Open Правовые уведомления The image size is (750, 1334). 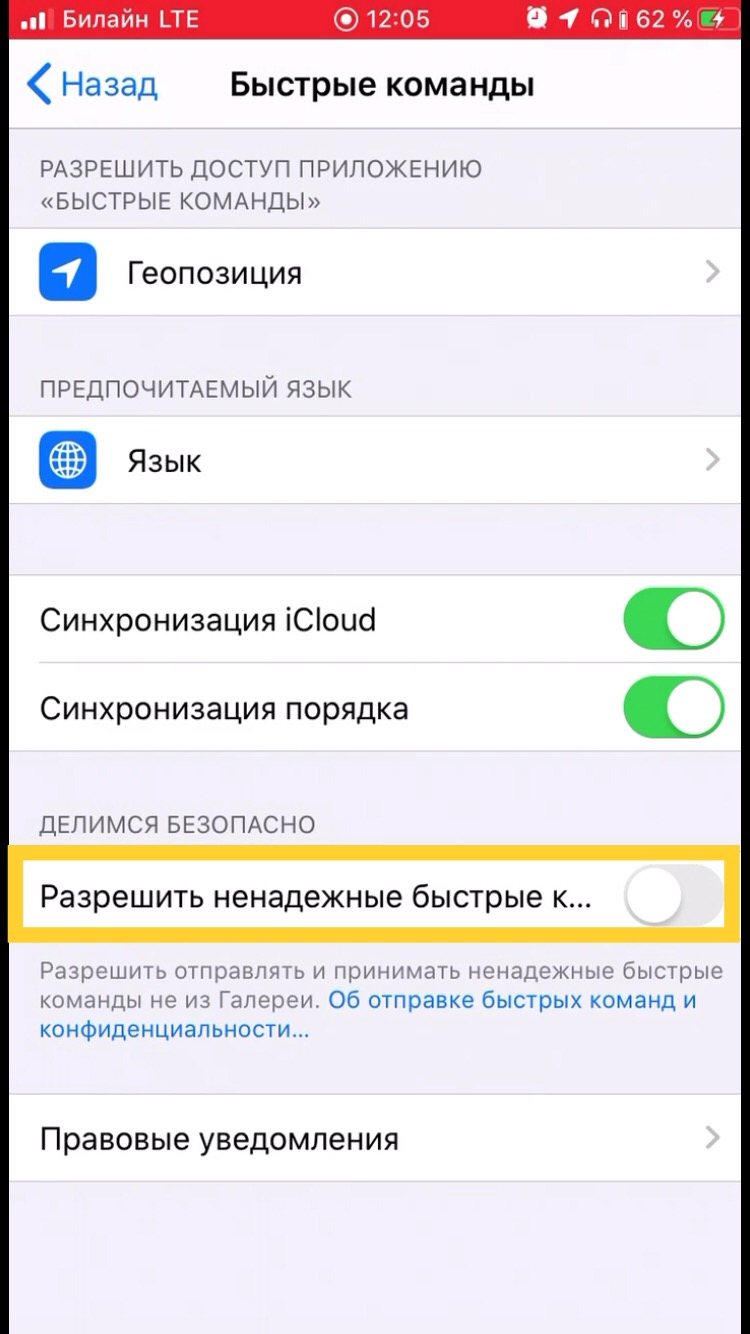click(375, 1138)
